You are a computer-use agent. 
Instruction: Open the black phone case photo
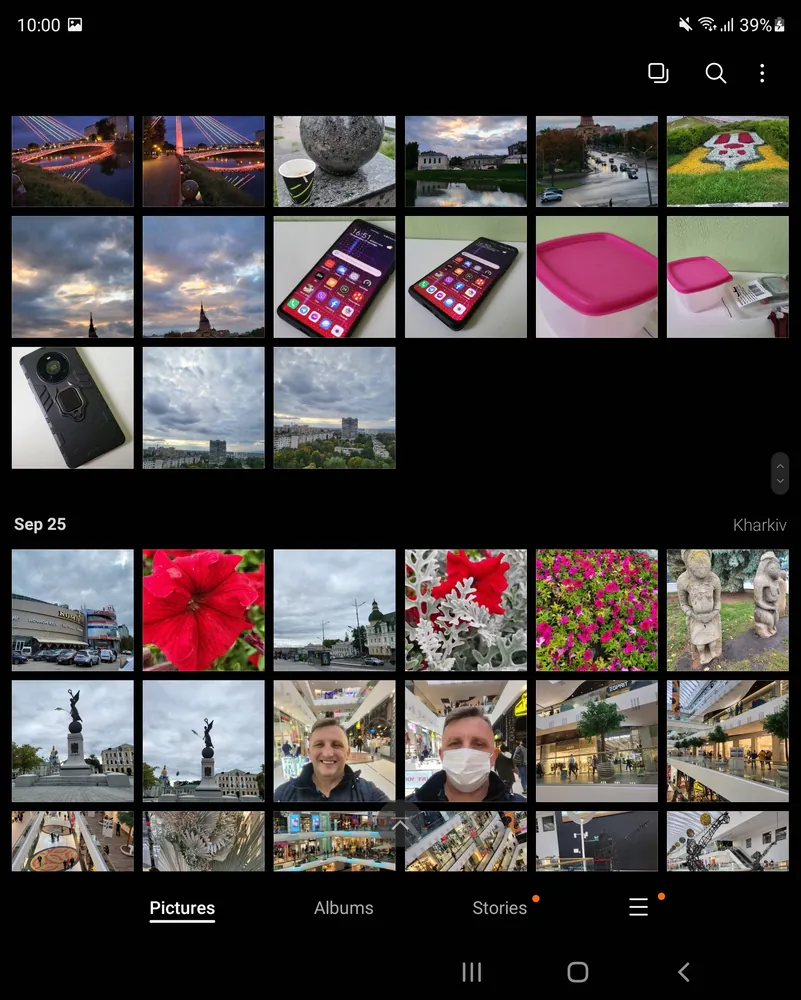pos(72,408)
